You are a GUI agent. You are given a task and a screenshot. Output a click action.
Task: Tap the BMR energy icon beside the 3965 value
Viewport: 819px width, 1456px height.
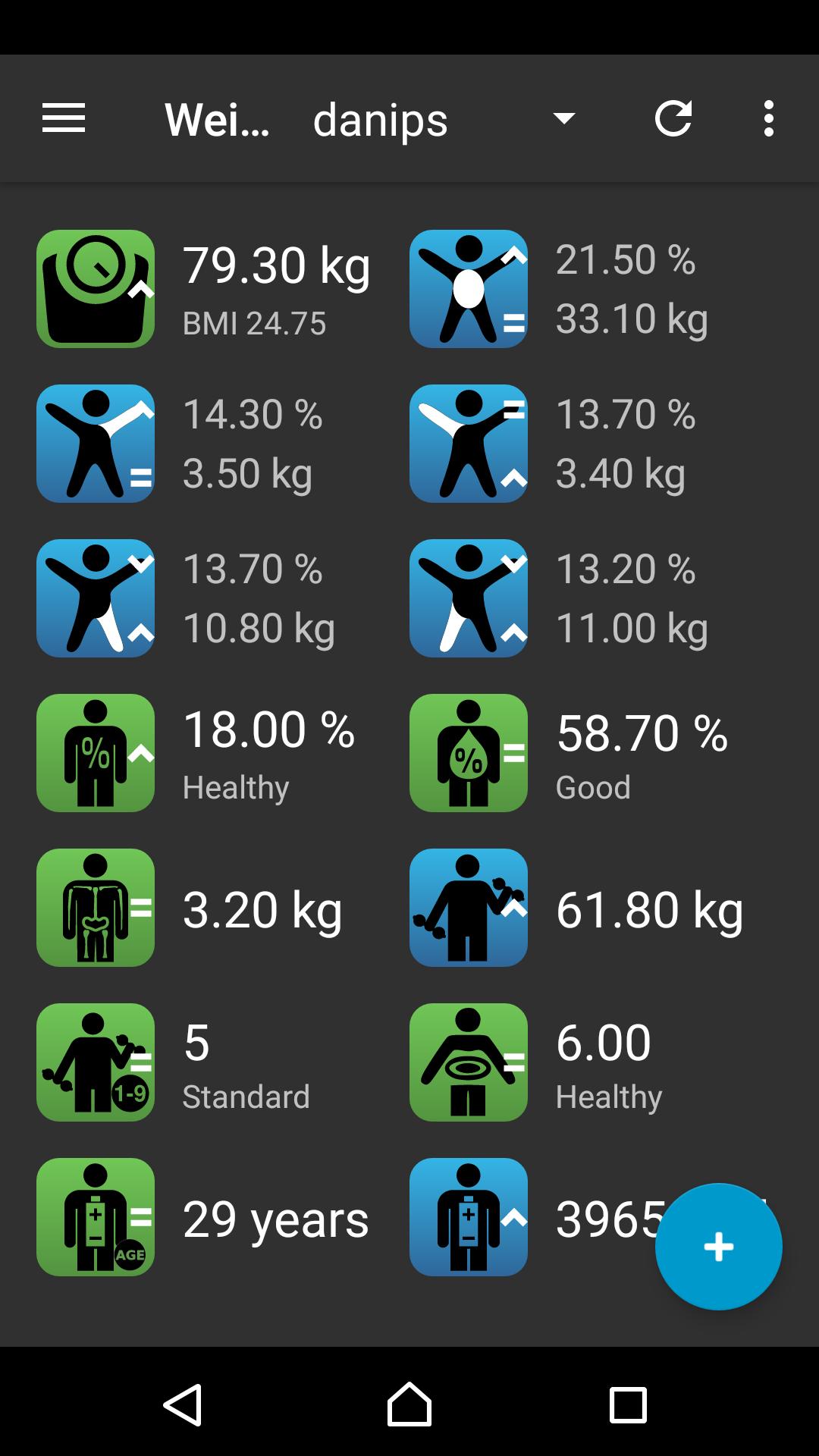click(x=468, y=1217)
